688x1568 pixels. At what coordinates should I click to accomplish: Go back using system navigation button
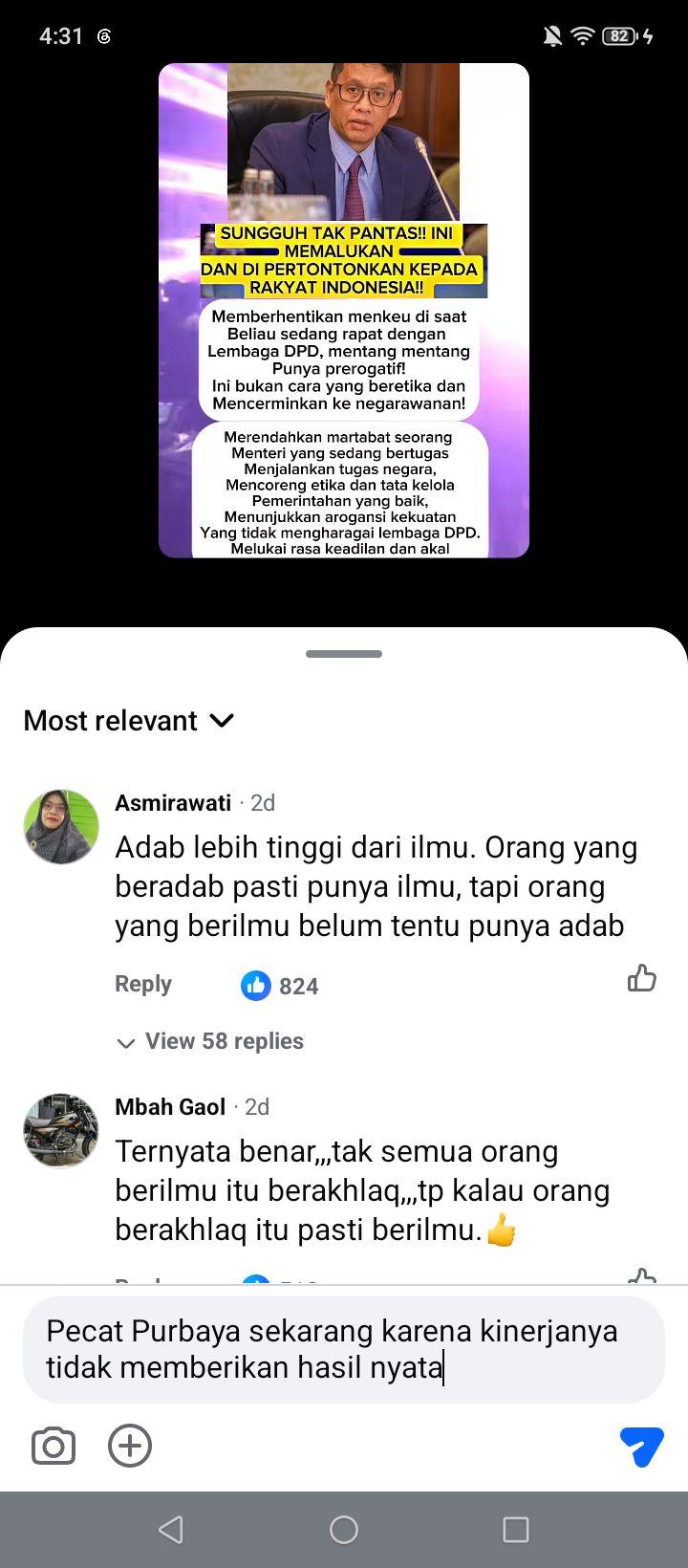pyautogui.click(x=171, y=1530)
